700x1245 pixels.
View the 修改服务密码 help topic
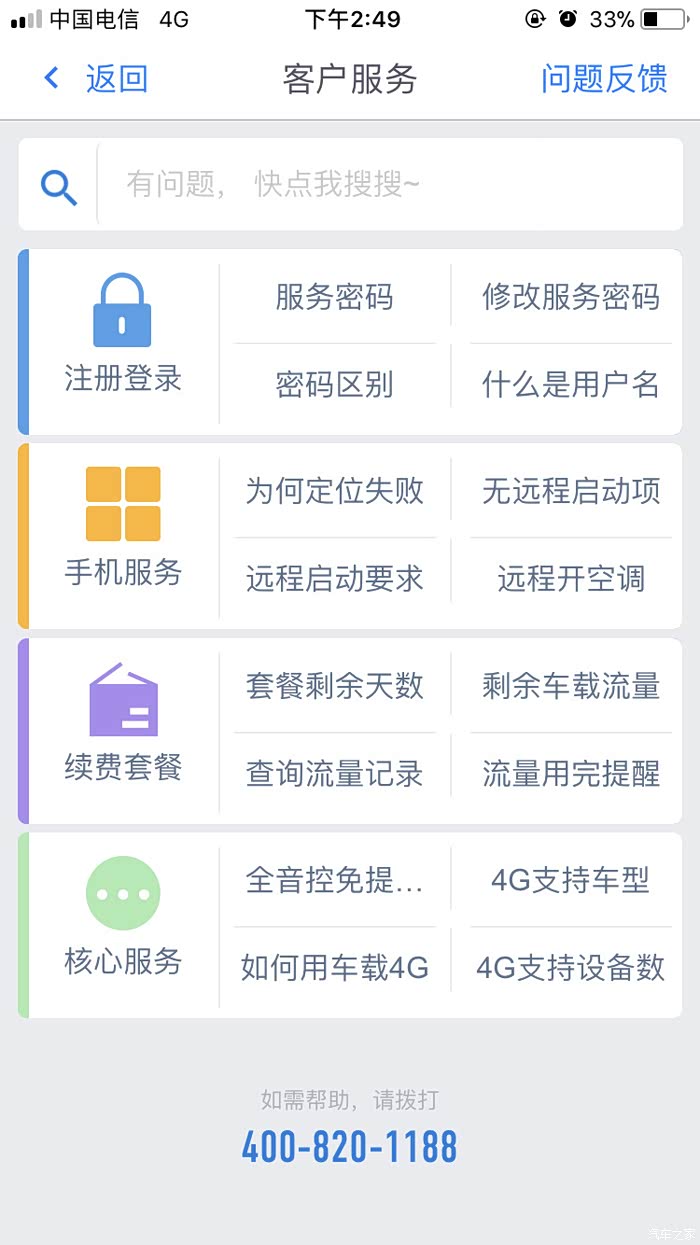tap(571, 297)
